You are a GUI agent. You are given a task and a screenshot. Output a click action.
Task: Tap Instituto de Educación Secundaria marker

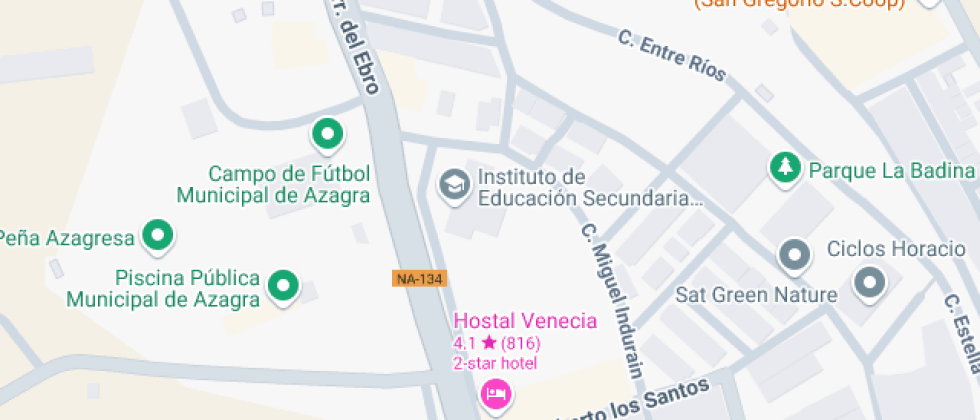click(x=455, y=185)
